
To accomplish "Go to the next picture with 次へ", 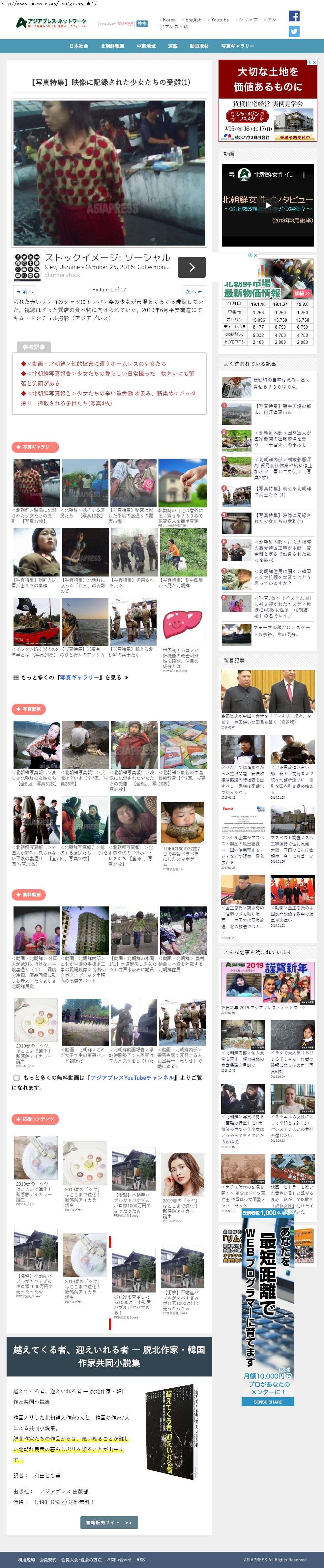I will [x=192, y=292].
